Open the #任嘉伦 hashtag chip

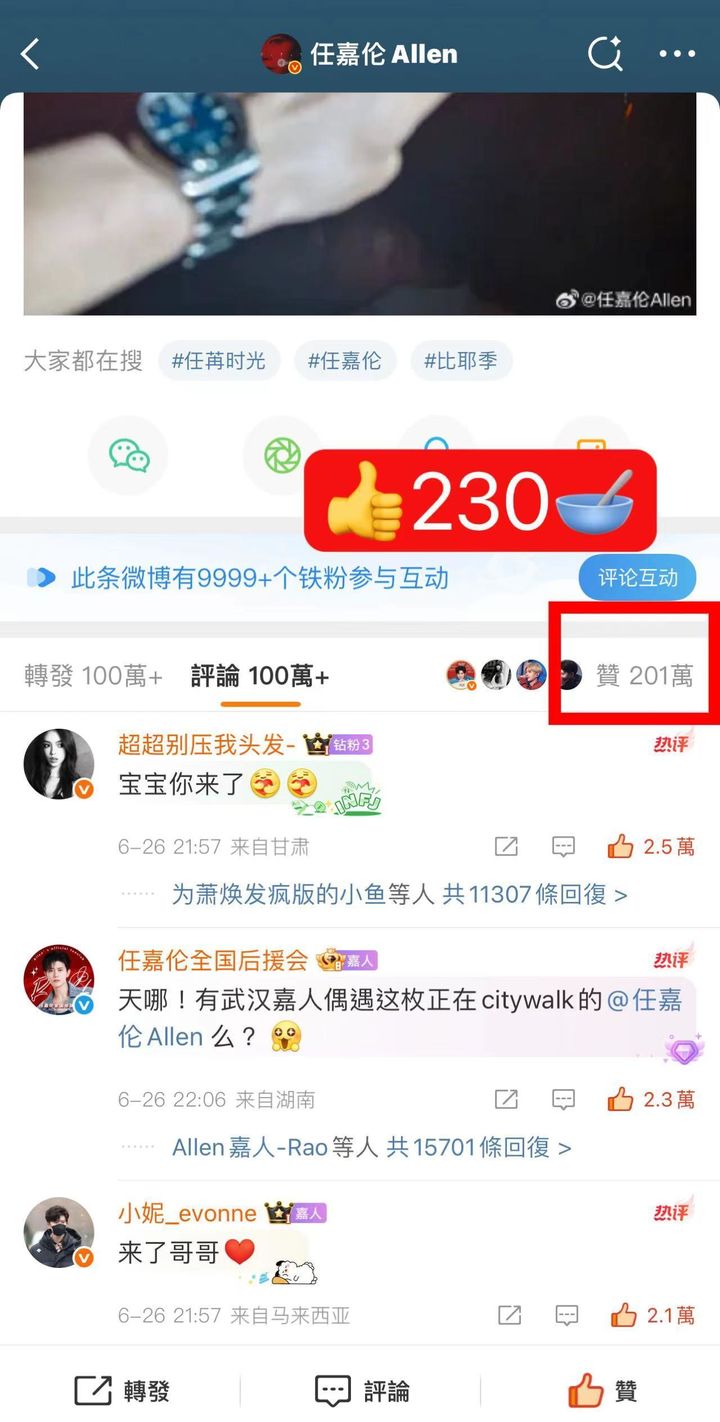[345, 361]
